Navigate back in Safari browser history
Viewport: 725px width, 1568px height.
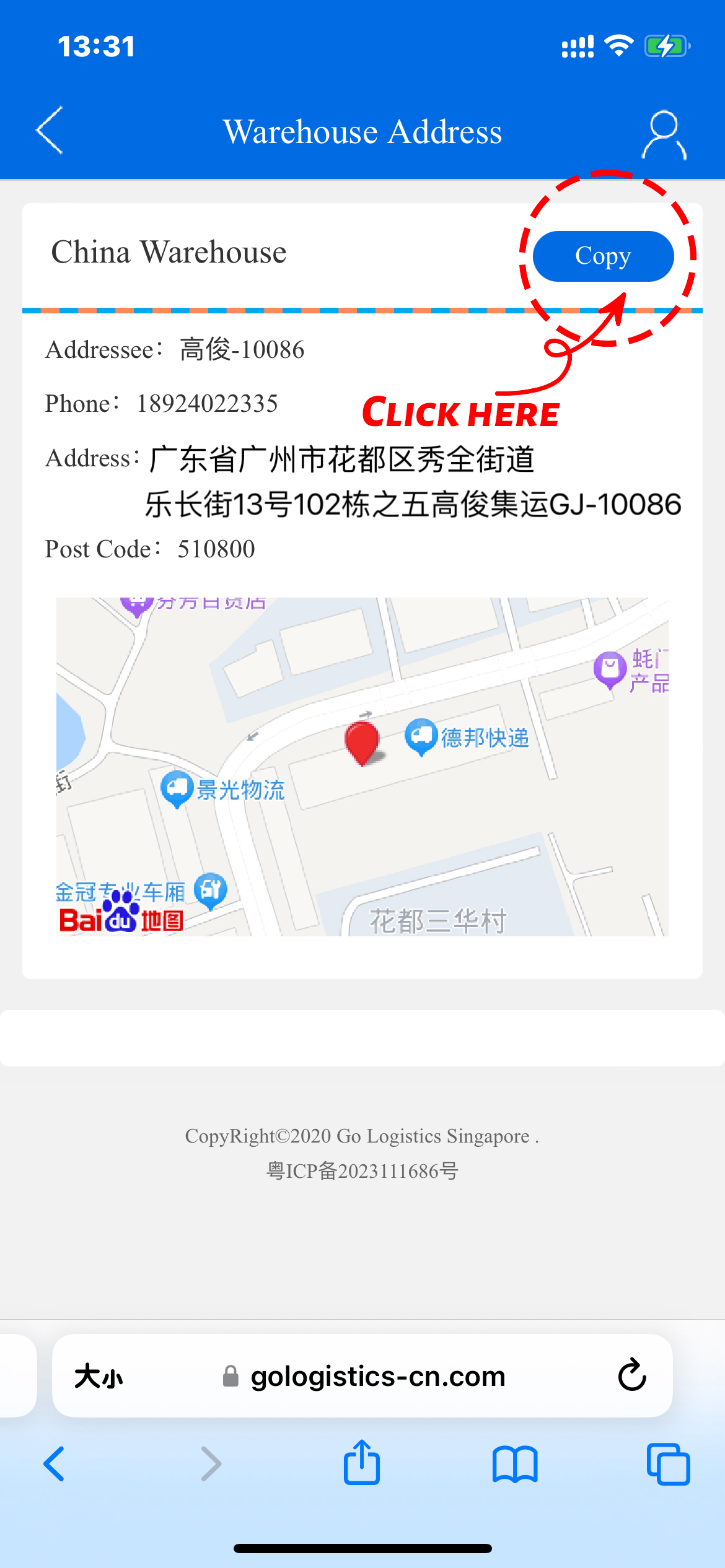55,1464
